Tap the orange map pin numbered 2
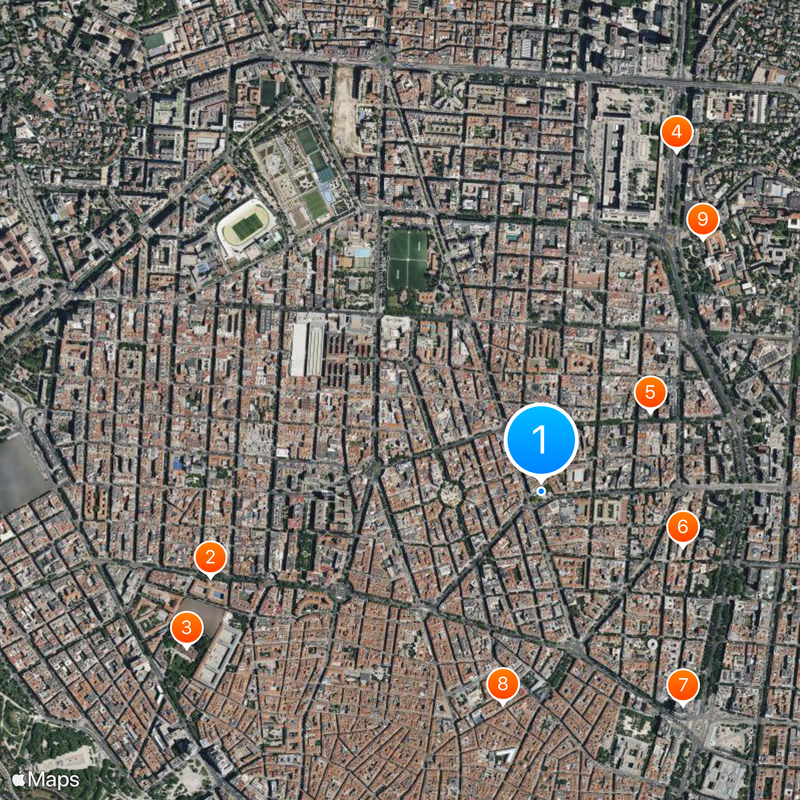Screen dimensions: 800x800 coord(210,558)
